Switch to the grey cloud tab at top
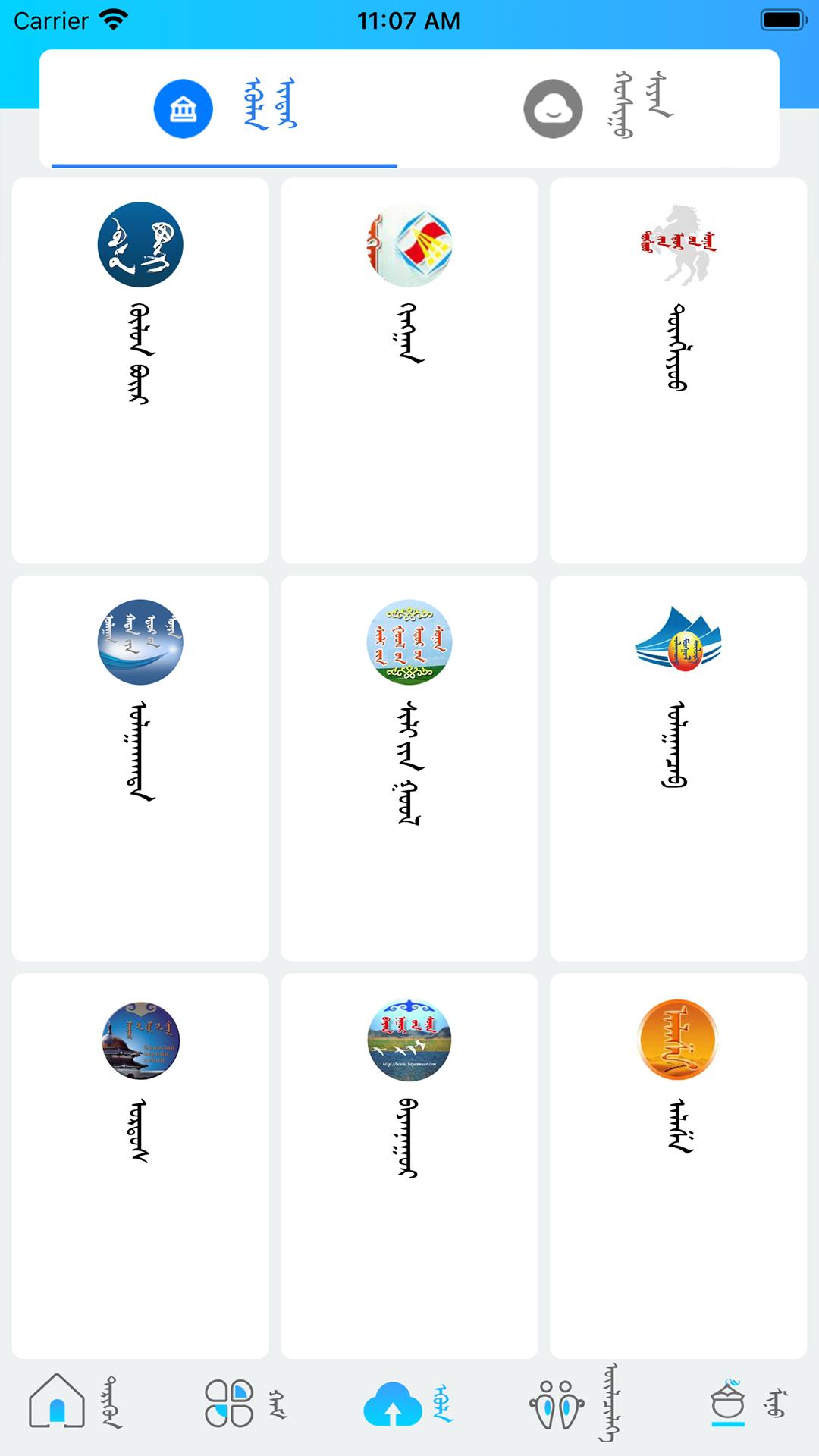819x1456 pixels. [x=553, y=108]
